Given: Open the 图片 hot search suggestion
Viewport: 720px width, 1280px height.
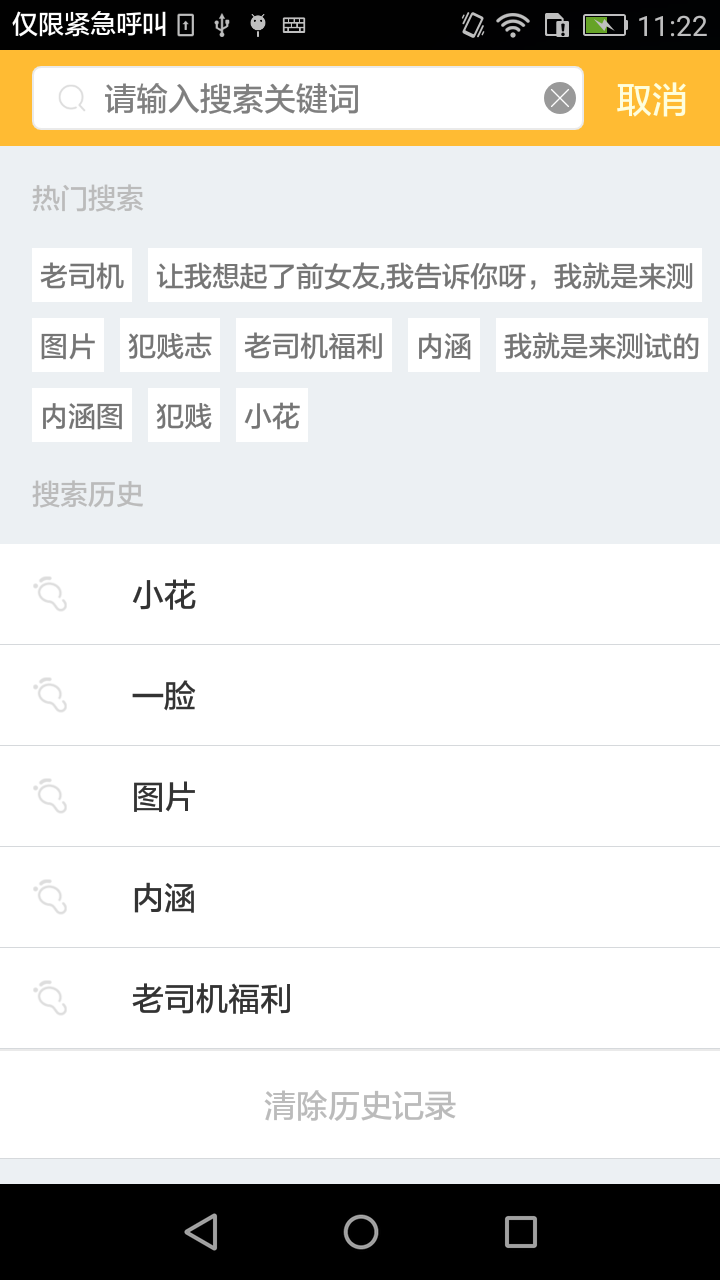Looking at the screenshot, I should click(67, 344).
